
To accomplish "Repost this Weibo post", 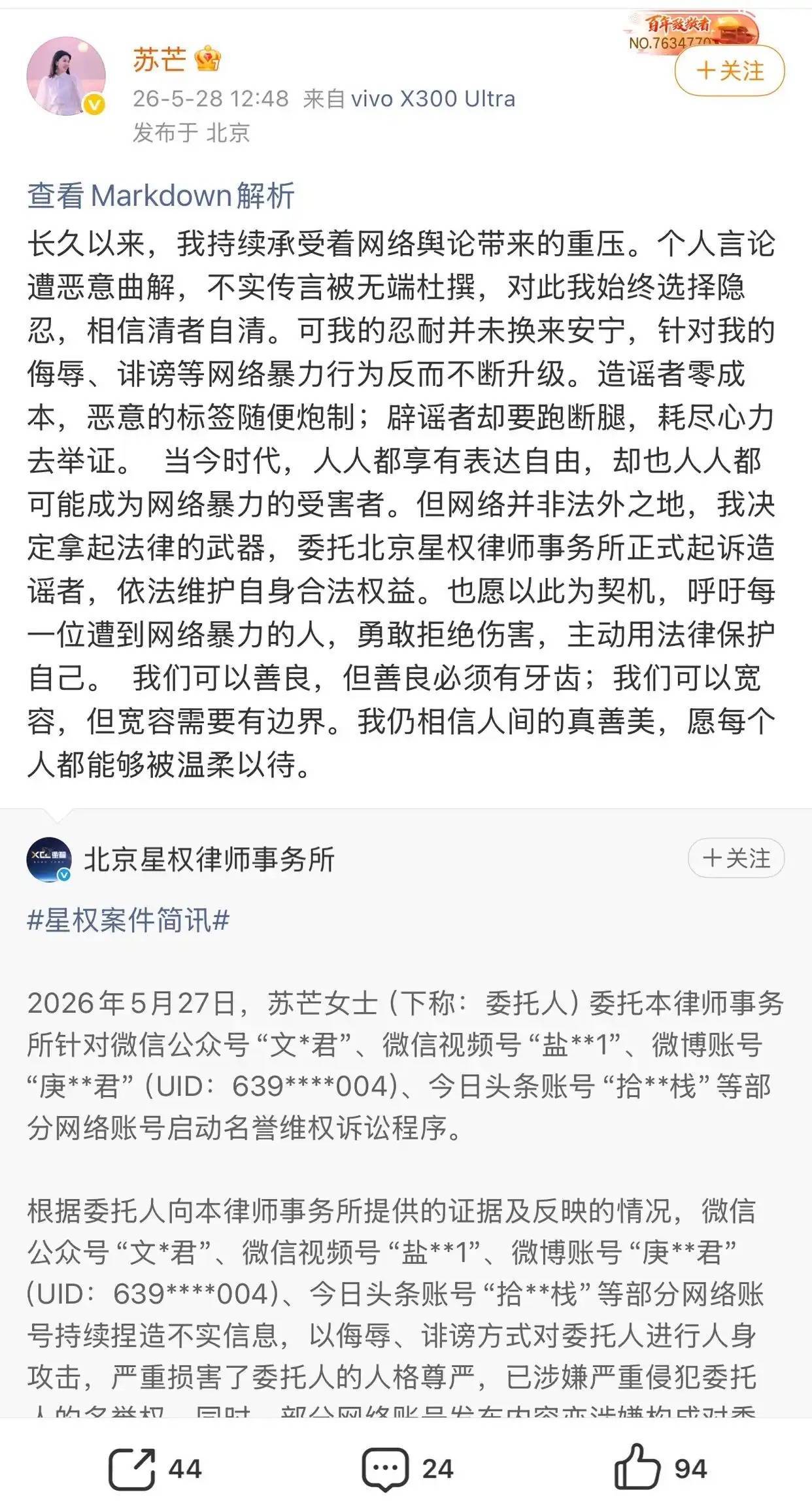I will pos(155,1468).
